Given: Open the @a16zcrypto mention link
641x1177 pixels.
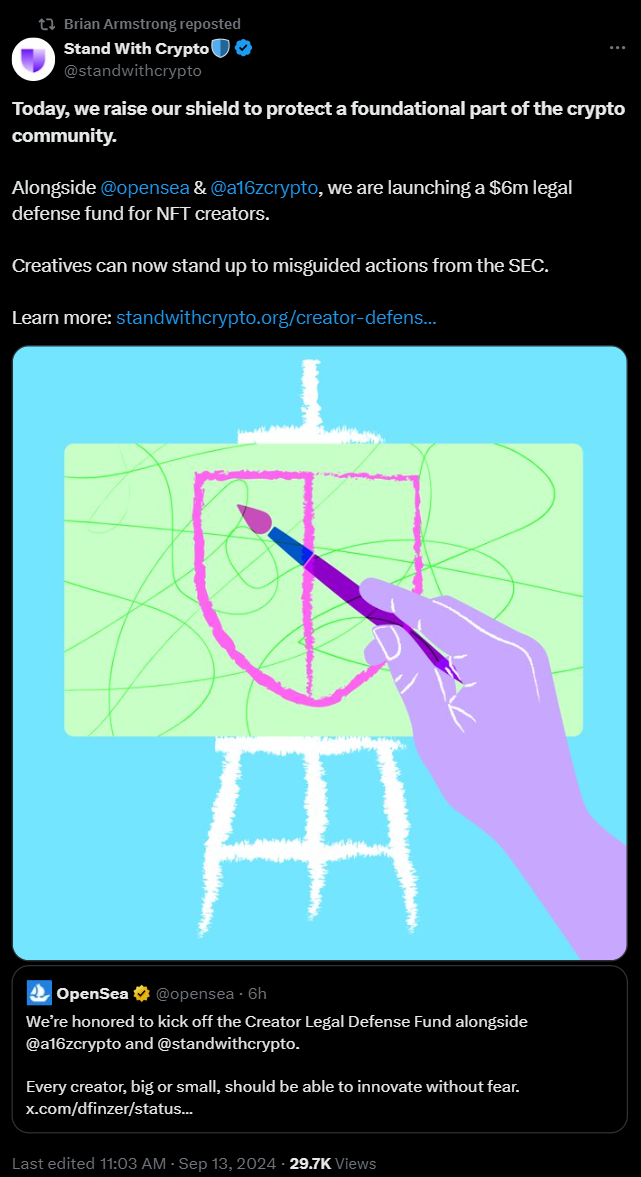Looking at the screenshot, I should (x=264, y=188).
